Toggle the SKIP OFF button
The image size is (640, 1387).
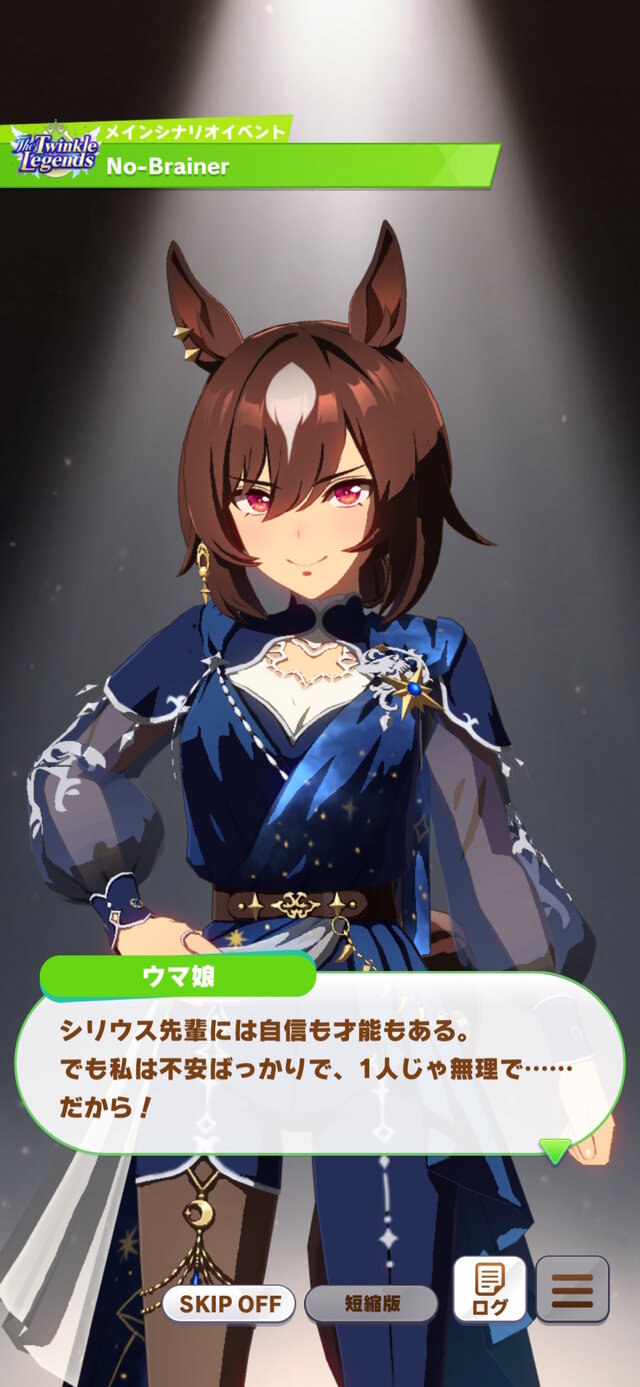(x=229, y=1304)
